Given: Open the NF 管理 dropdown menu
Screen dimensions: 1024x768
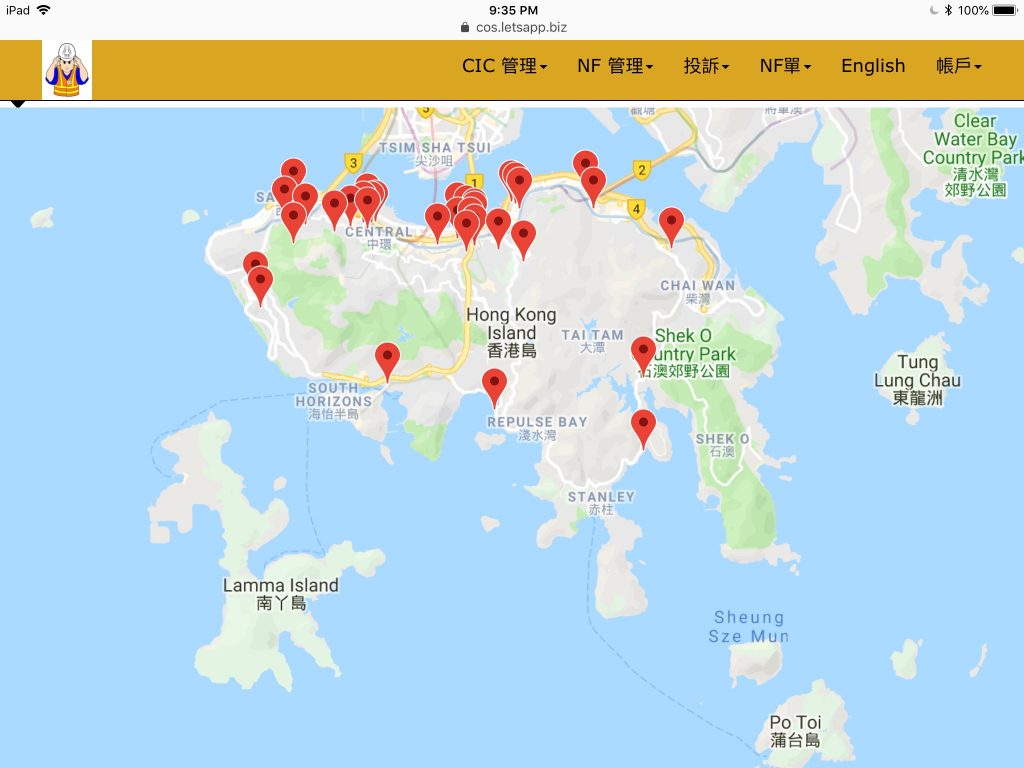Looking at the screenshot, I should coord(614,66).
